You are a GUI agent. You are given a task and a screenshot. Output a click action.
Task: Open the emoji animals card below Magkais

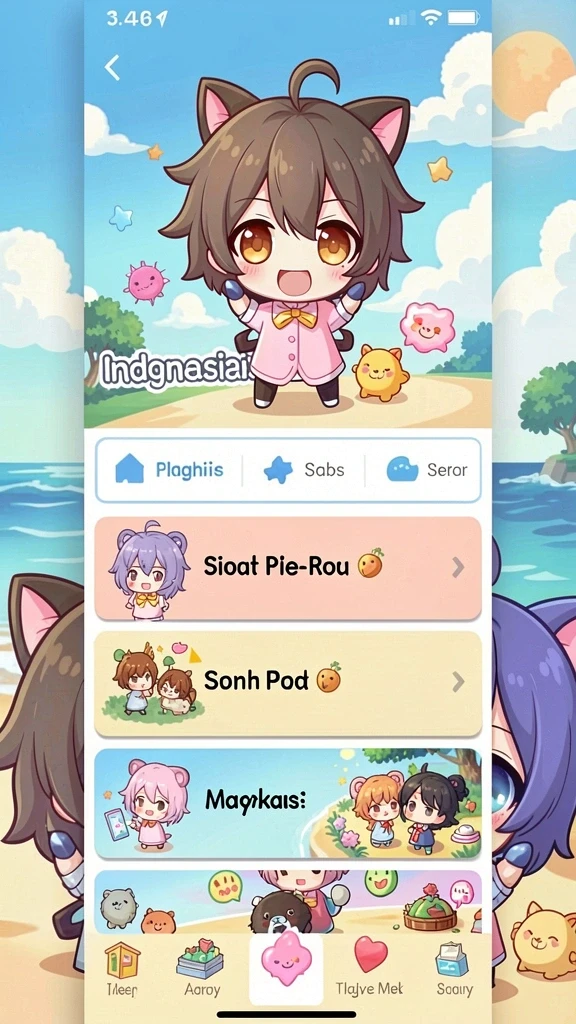[288, 901]
